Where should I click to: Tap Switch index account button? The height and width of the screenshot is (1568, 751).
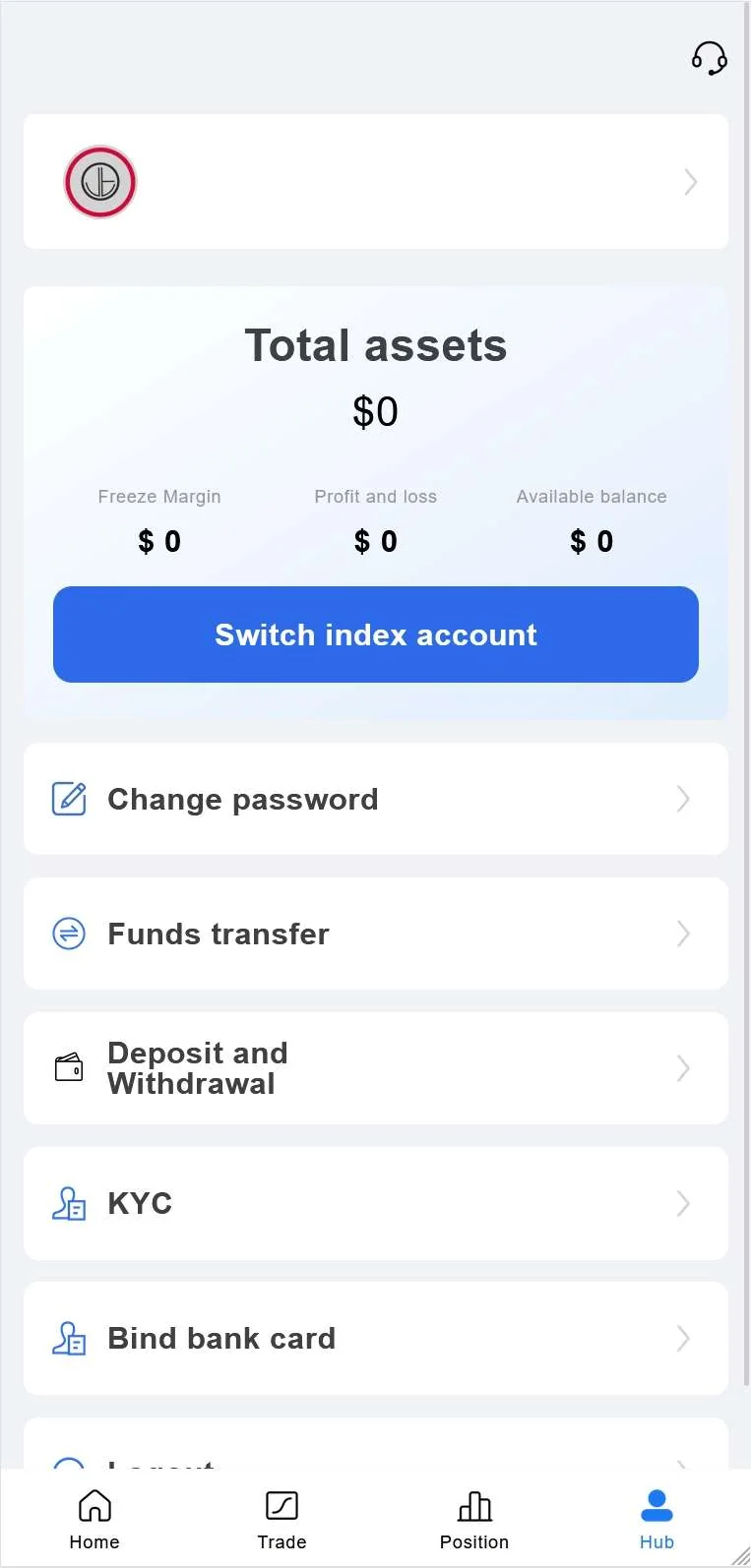(375, 634)
